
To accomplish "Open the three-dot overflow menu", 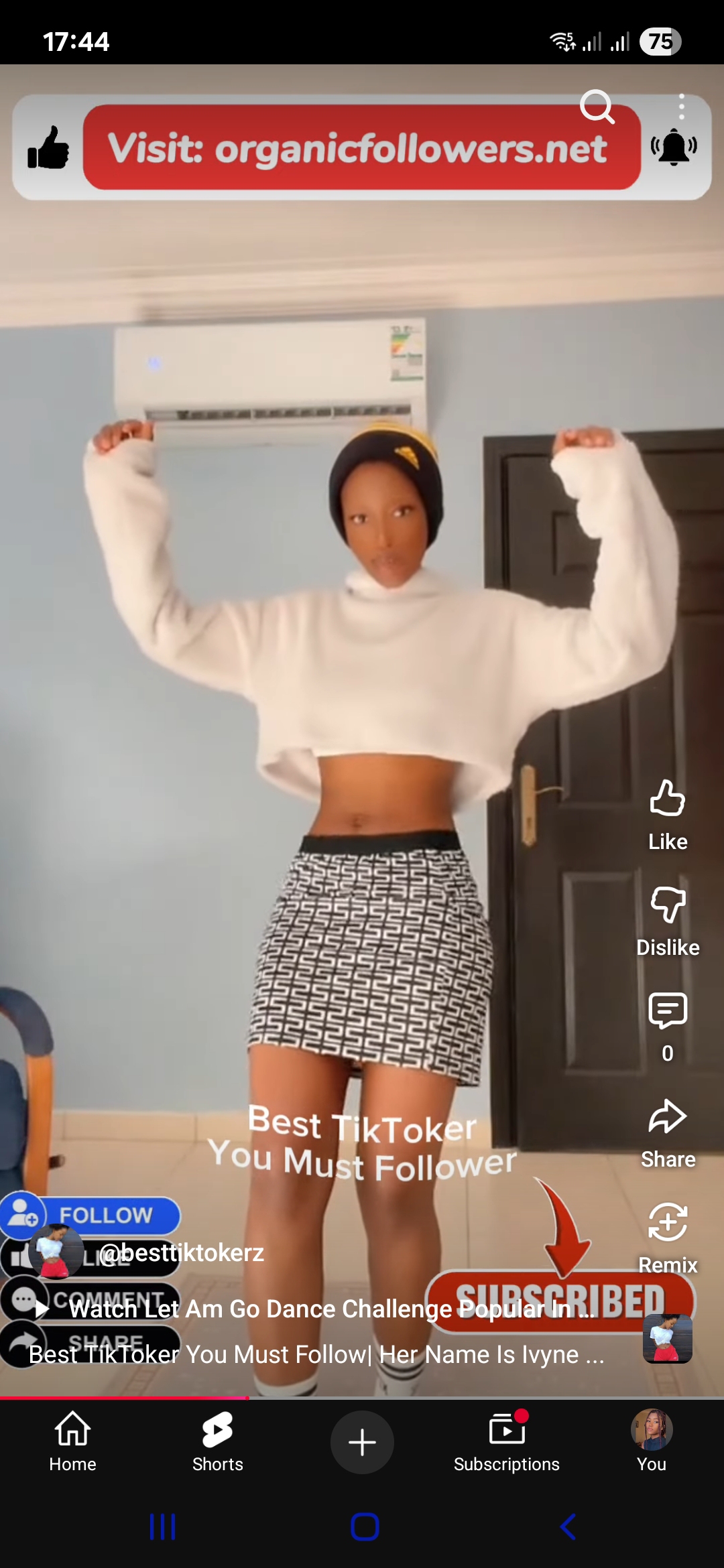I will [x=681, y=107].
